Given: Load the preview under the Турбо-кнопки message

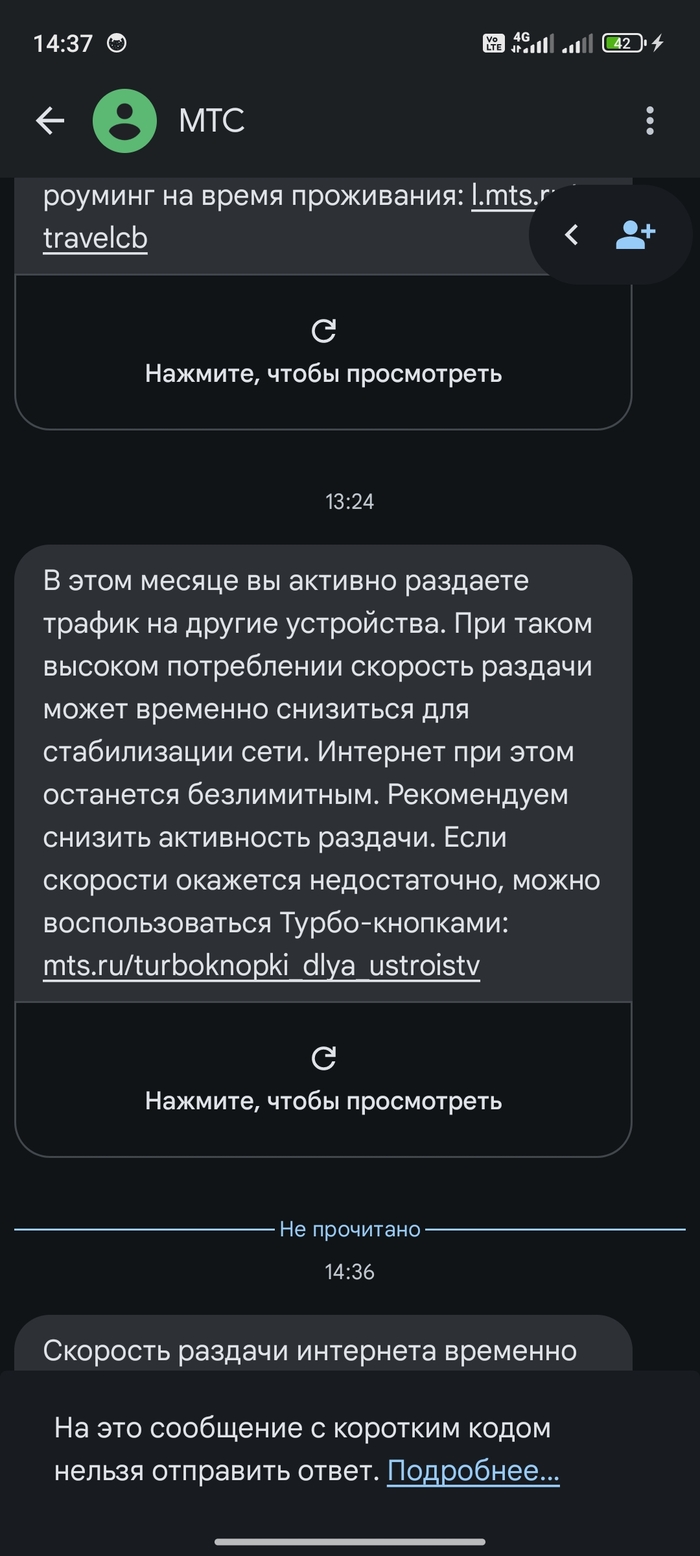Looking at the screenshot, I should click(323, 1080).
